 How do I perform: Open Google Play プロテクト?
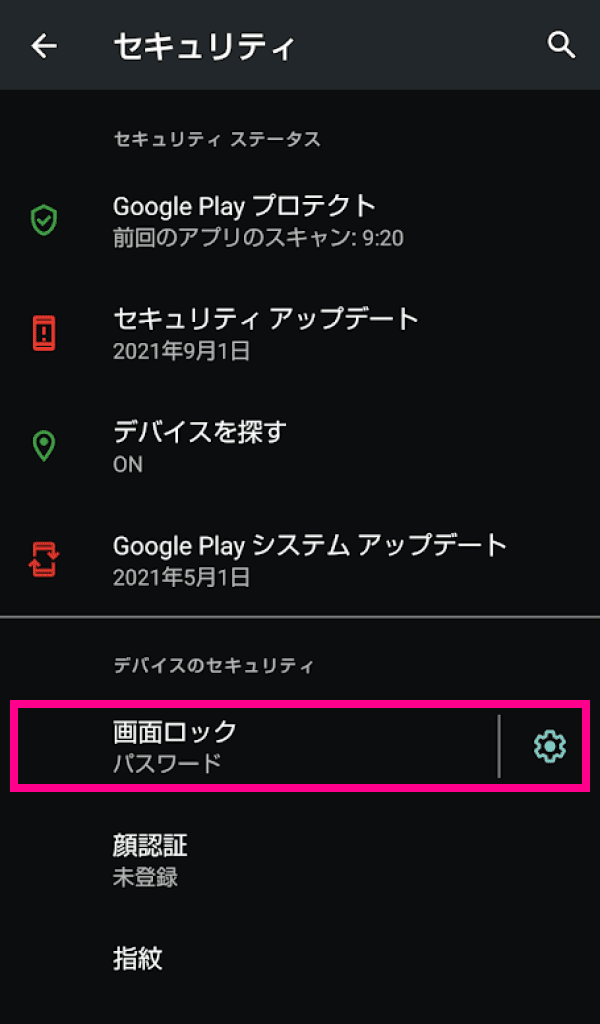pos(300,221)
